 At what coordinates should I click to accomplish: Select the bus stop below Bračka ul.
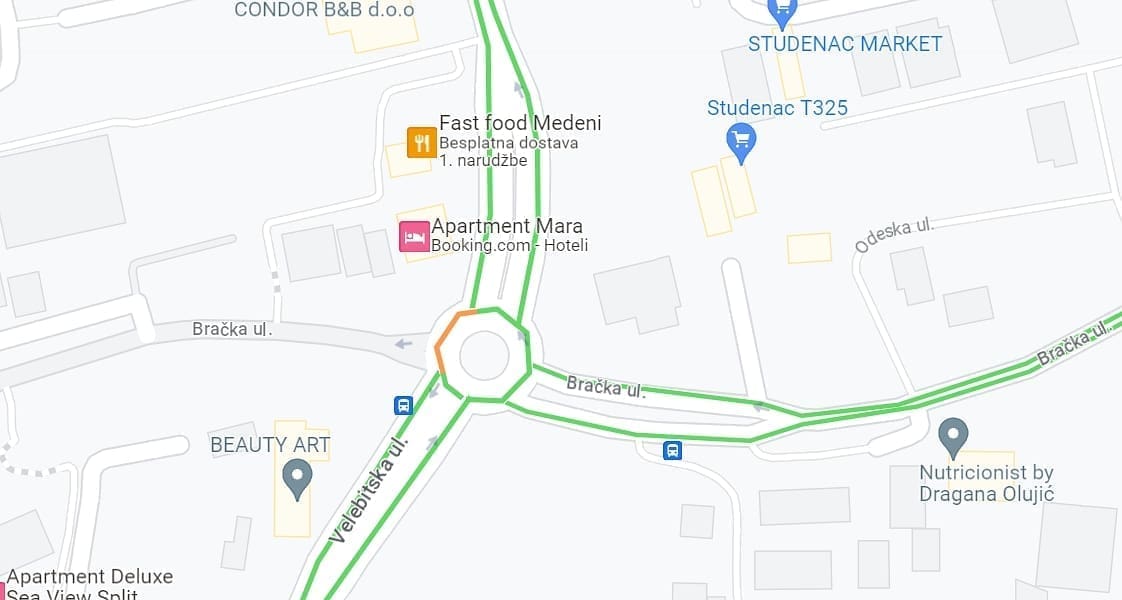point(673,450)
